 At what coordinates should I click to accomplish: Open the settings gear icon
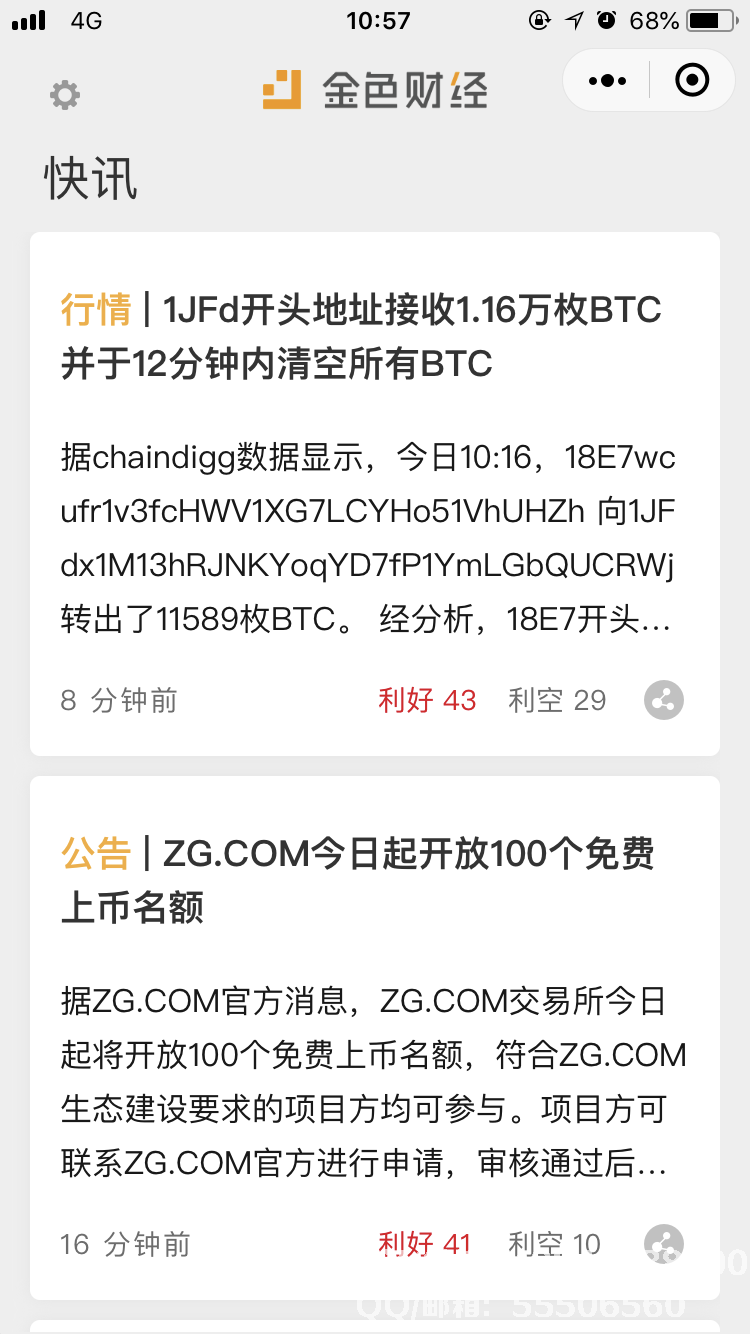[65, 96]
